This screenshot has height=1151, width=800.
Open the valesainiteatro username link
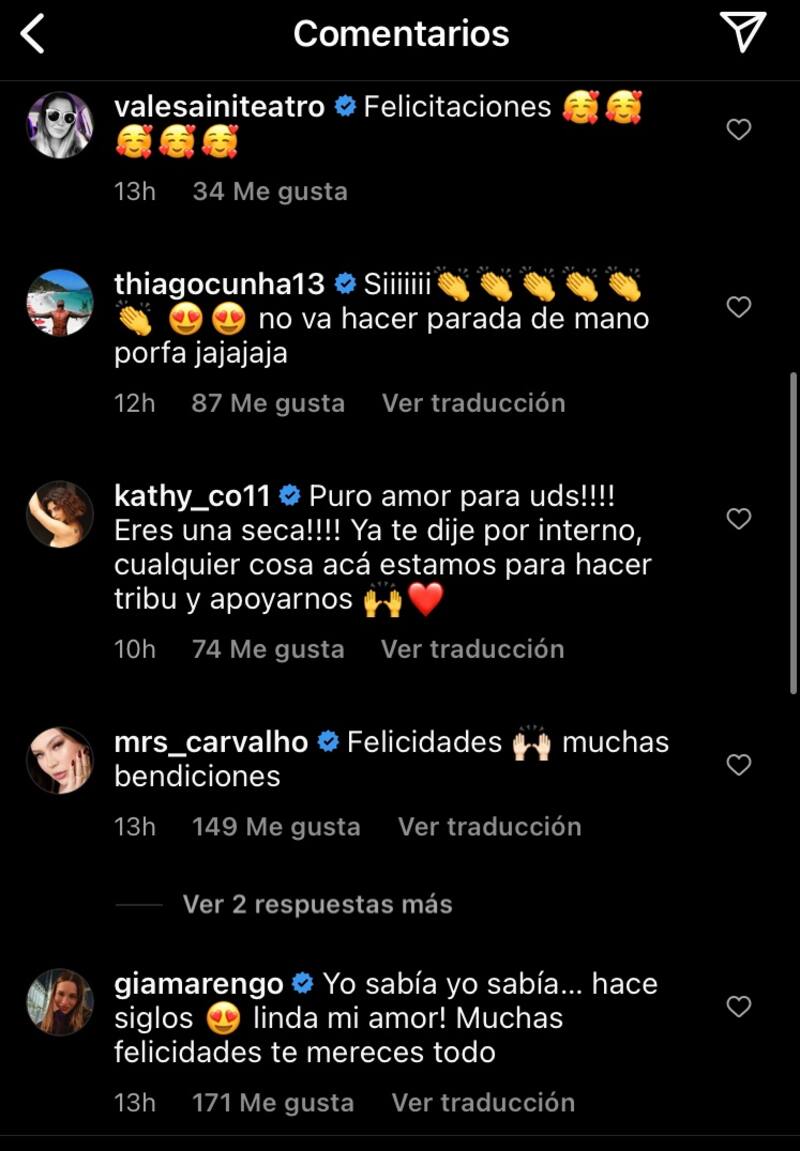point(219,107)
